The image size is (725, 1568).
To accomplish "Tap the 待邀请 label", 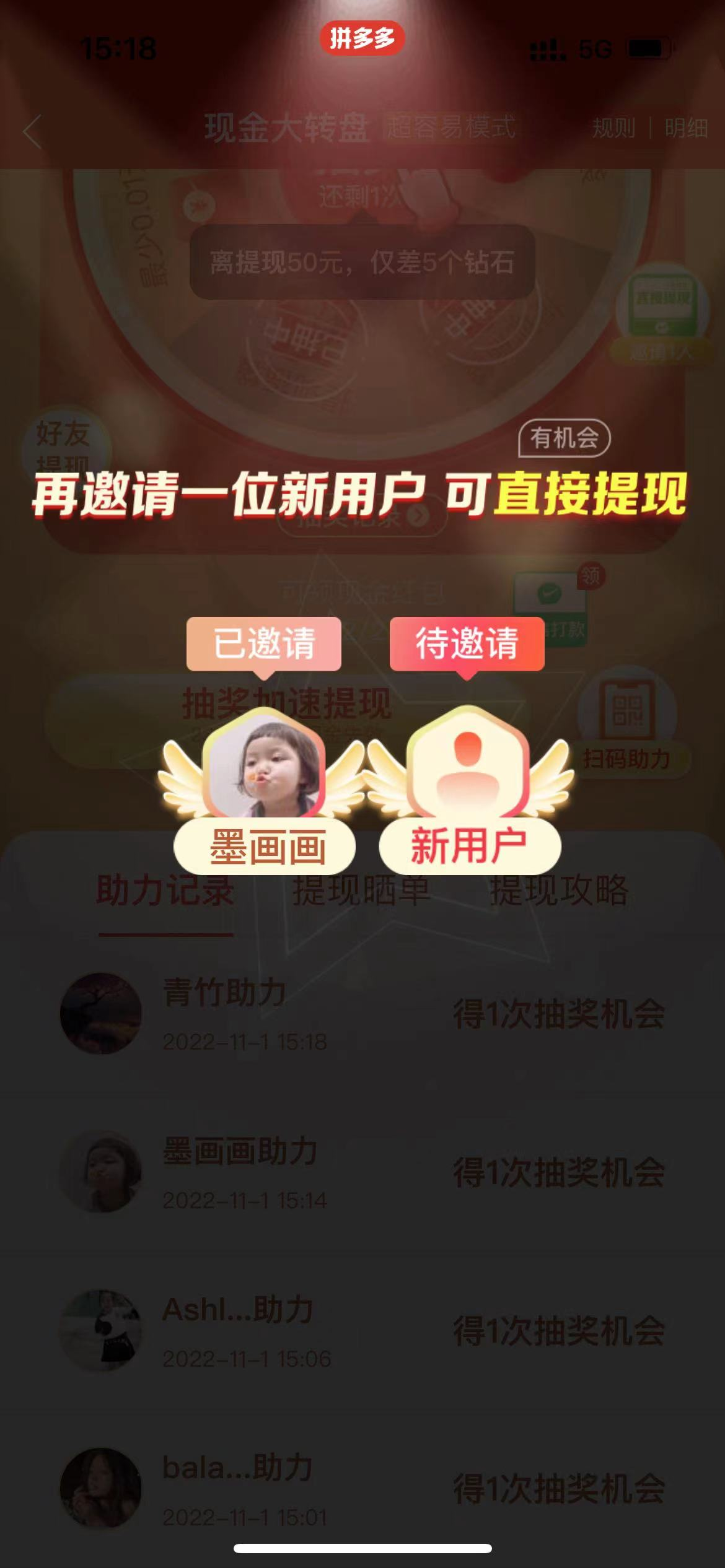I will pyautogui.click(x=467, y=643).
